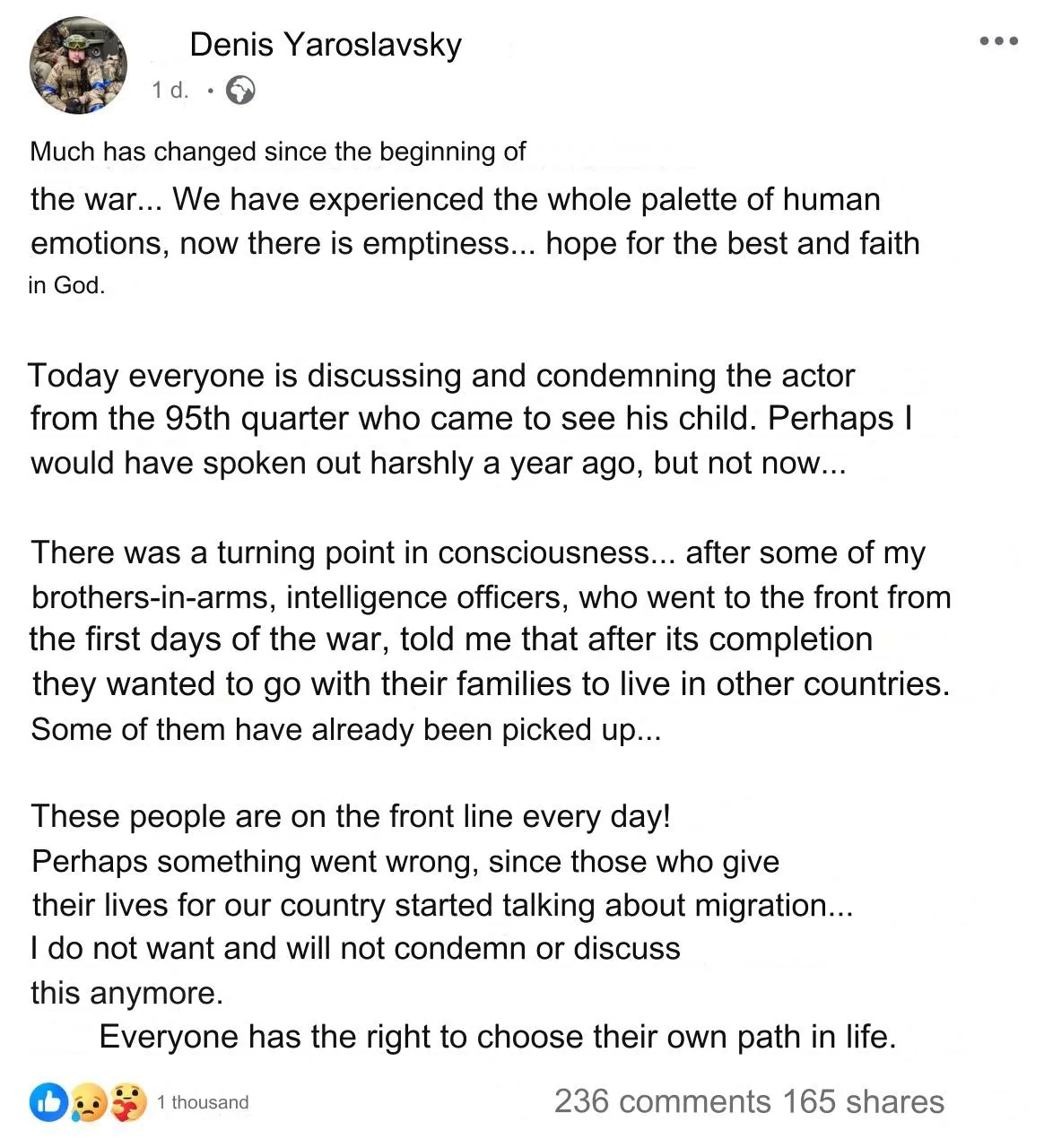This screenshot has height=1148, width=1053.
Task: Open Denis Yaroslavsky's profile name link
Action: coord(326,44)
